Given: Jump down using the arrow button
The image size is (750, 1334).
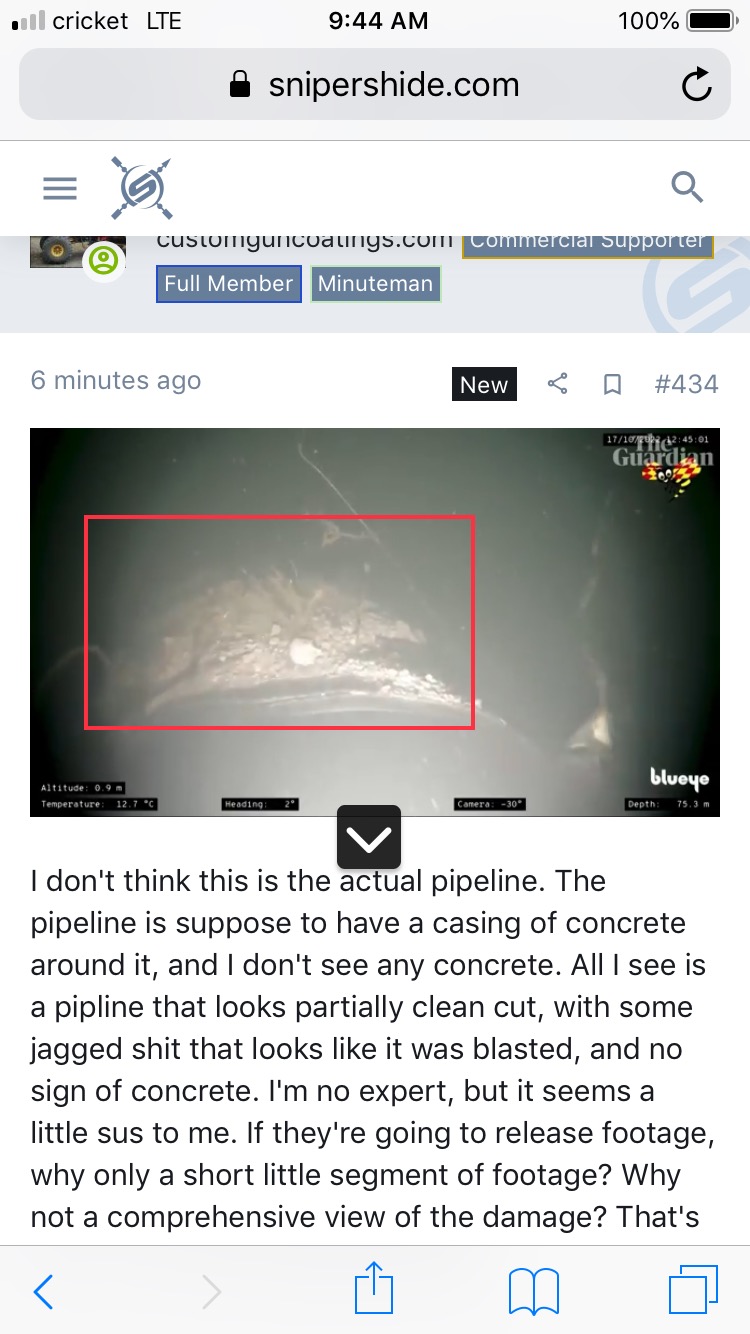Looking at the screenshot, I should point(369,838).
